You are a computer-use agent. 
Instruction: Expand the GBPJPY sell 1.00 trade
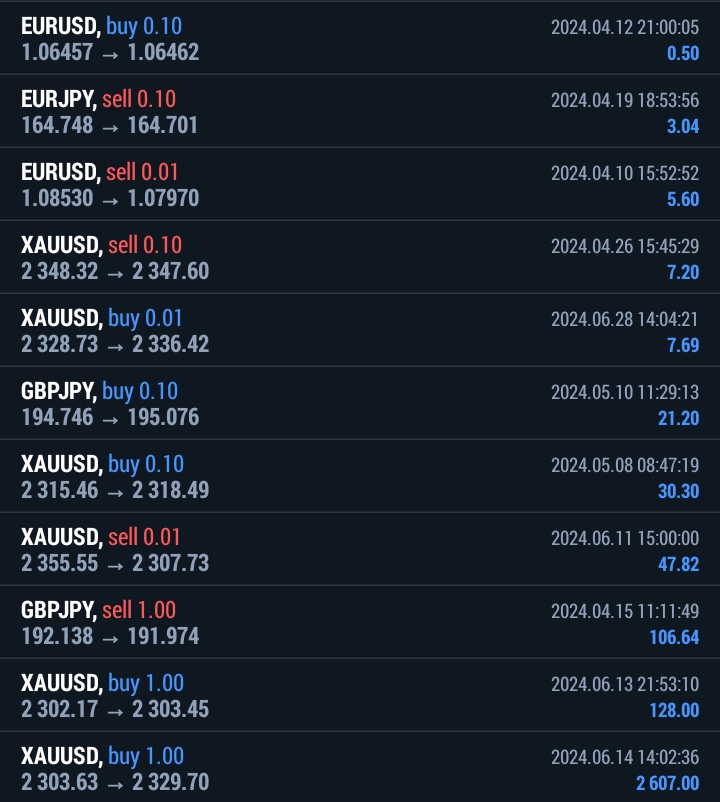coord(360,622)
